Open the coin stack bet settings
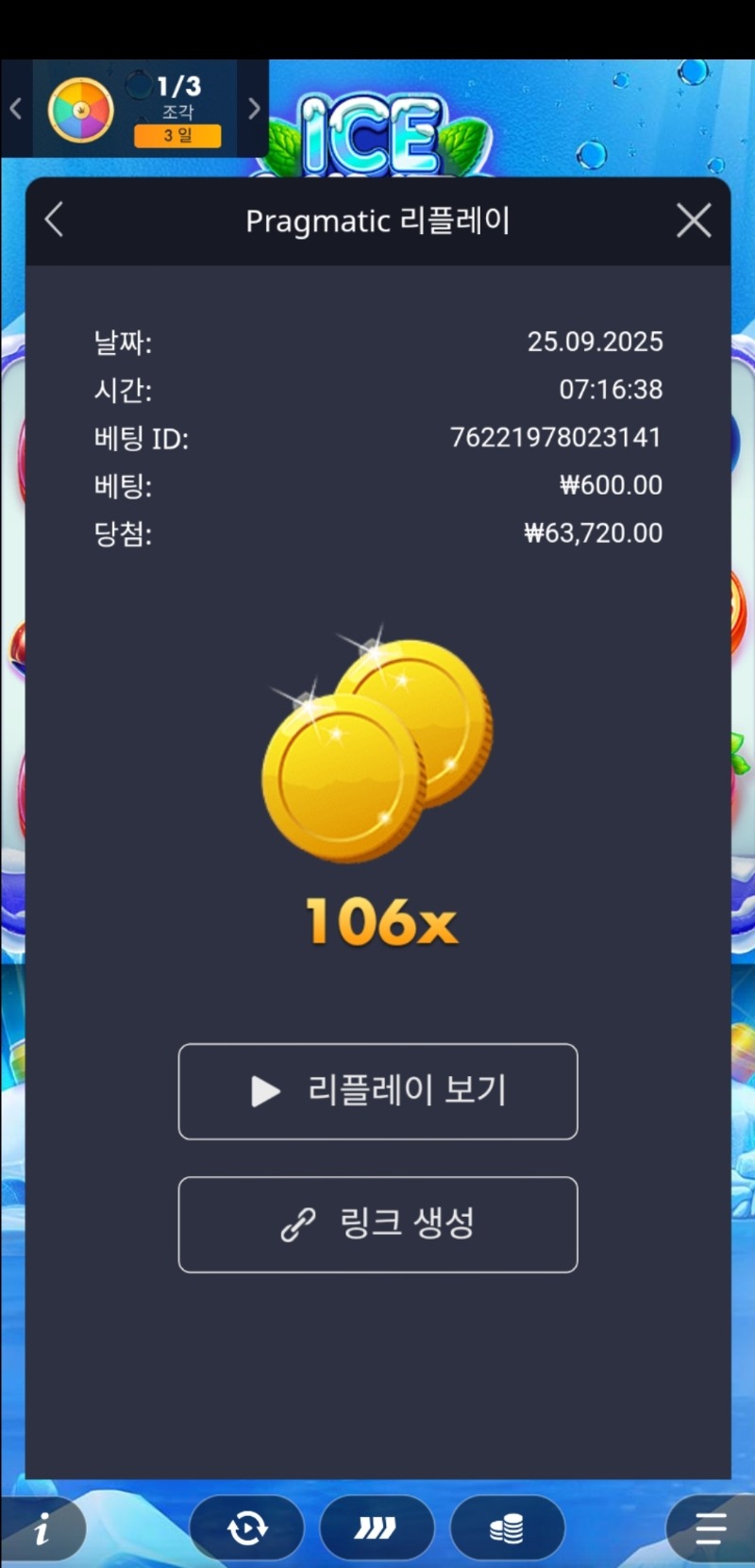The height and width of the screenshot is (1568, 755). (507, 1527)
